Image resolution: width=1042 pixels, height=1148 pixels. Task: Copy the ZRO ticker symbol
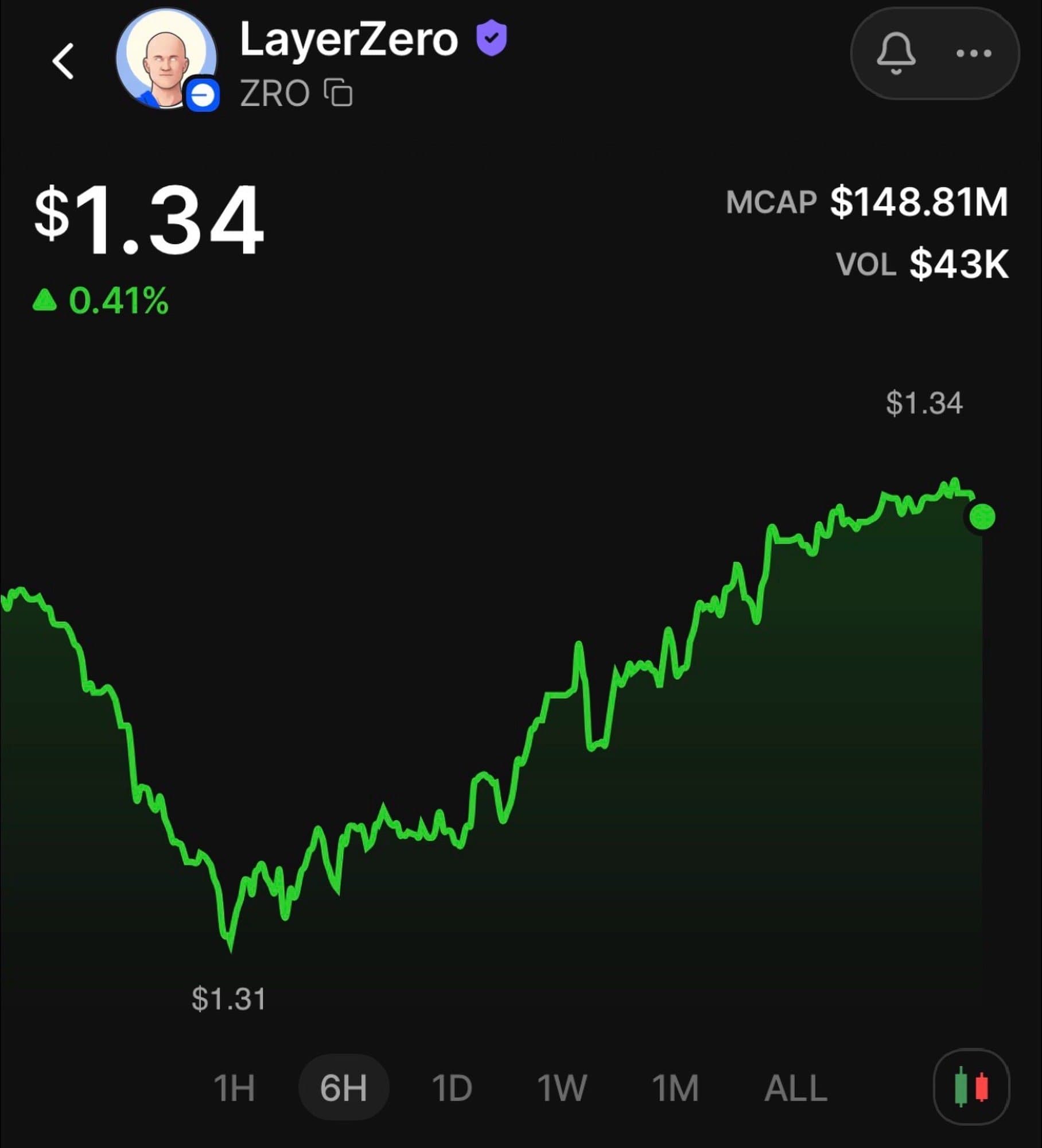(x=339, y=92)
